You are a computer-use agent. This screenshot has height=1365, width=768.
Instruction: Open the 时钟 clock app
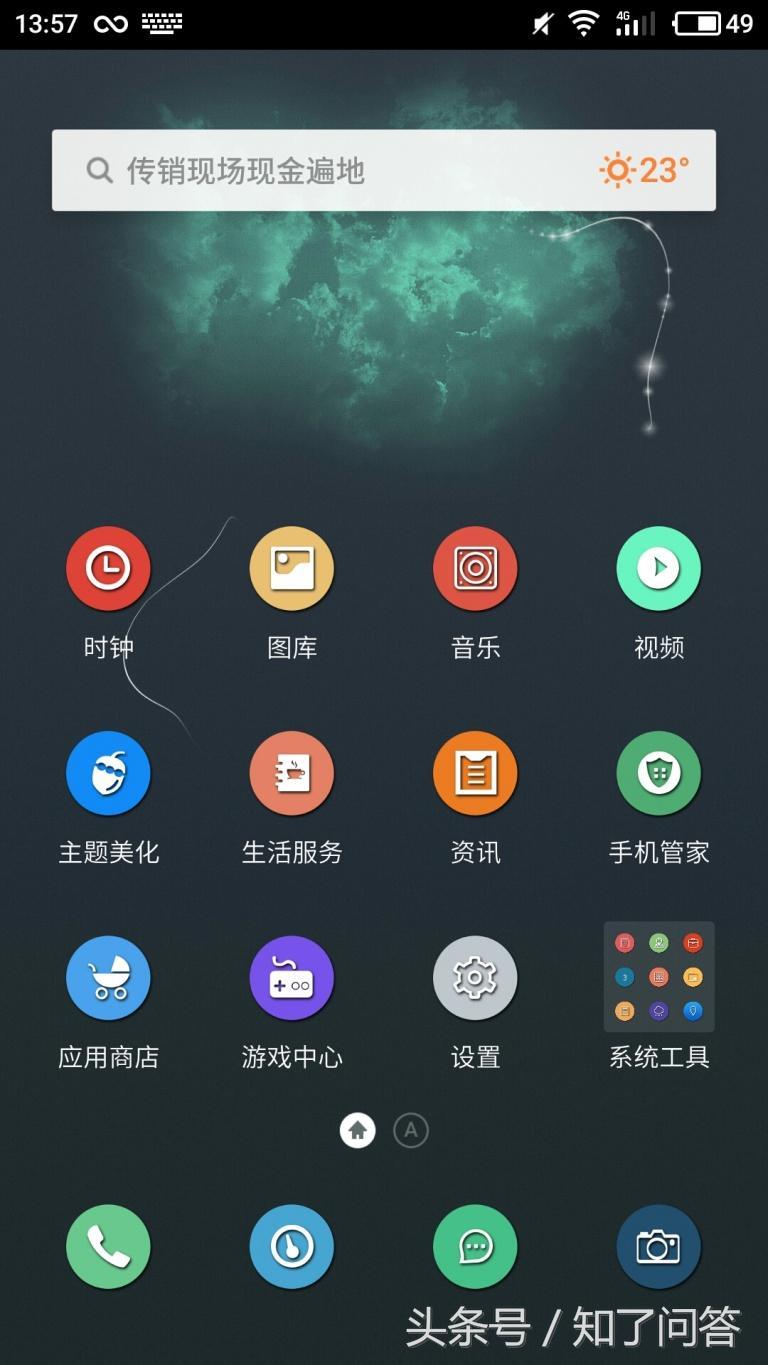coord(108,569)
